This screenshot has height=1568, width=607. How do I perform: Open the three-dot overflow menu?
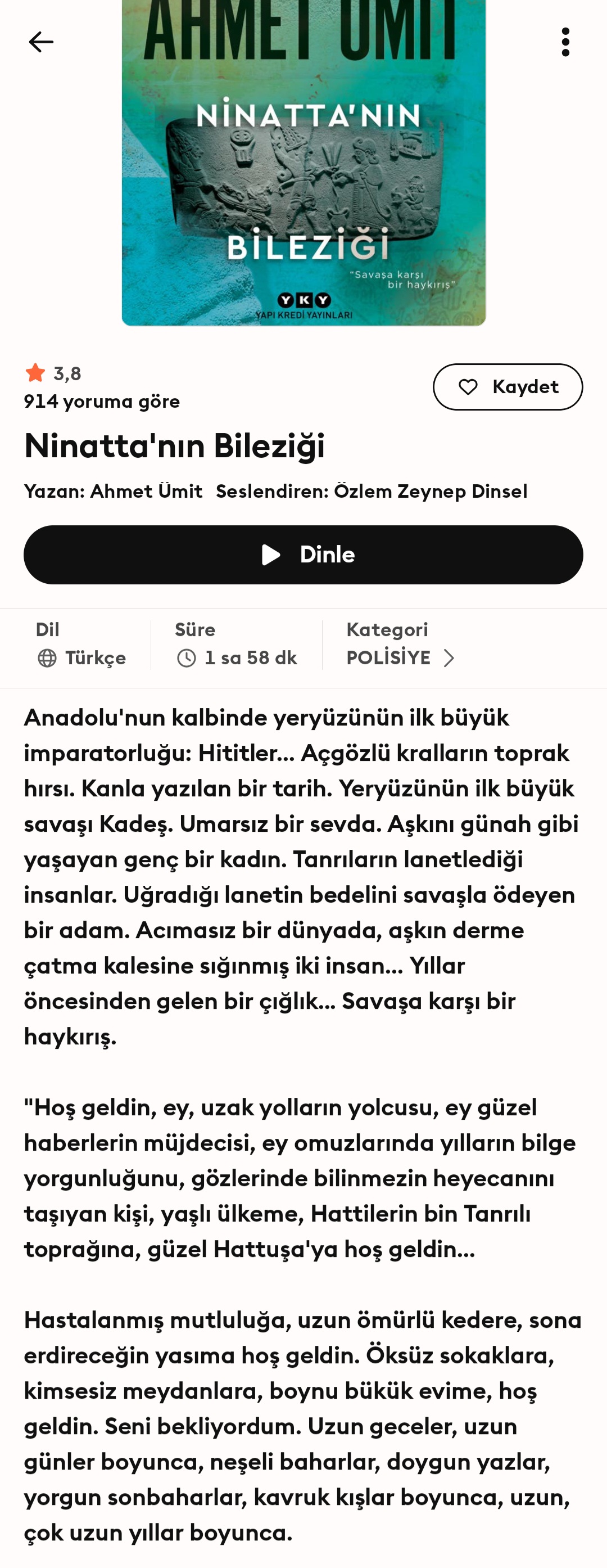tap(565, 42)
